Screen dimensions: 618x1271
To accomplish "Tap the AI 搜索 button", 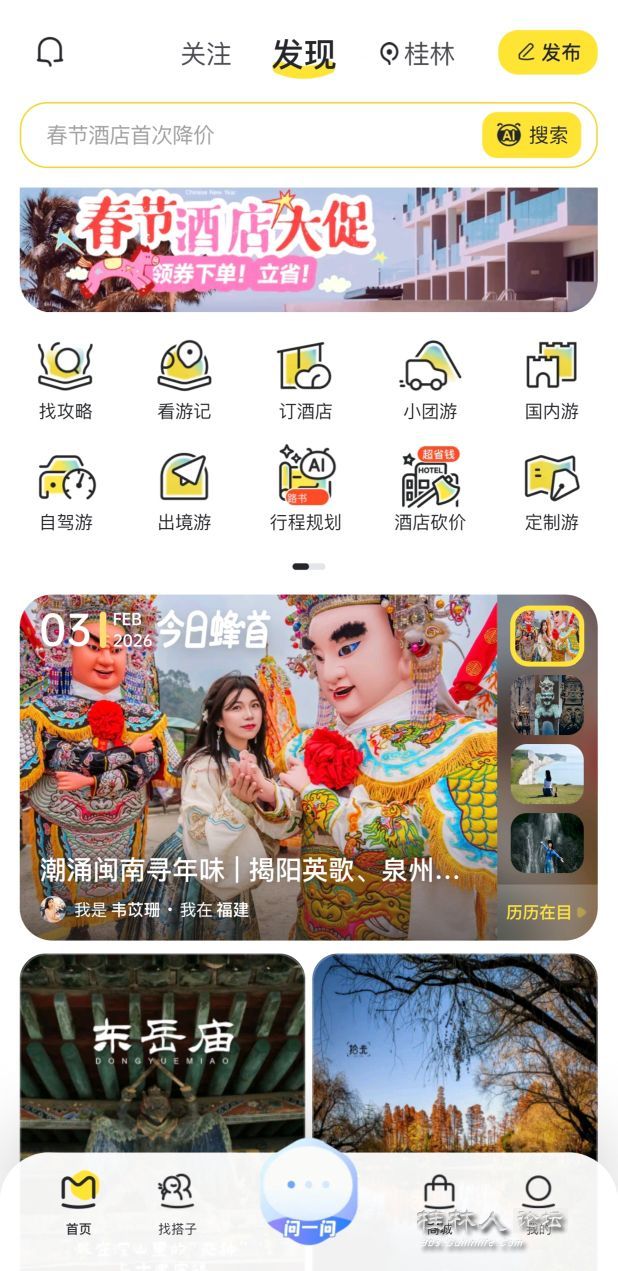I will coord(532,135).
